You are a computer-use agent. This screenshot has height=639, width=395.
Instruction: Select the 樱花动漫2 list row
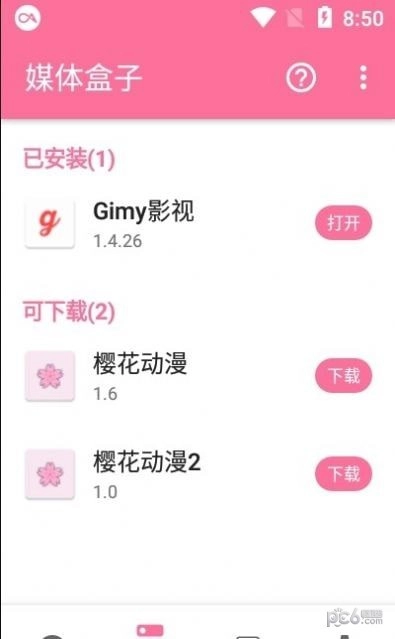click(x=197, y=474)
